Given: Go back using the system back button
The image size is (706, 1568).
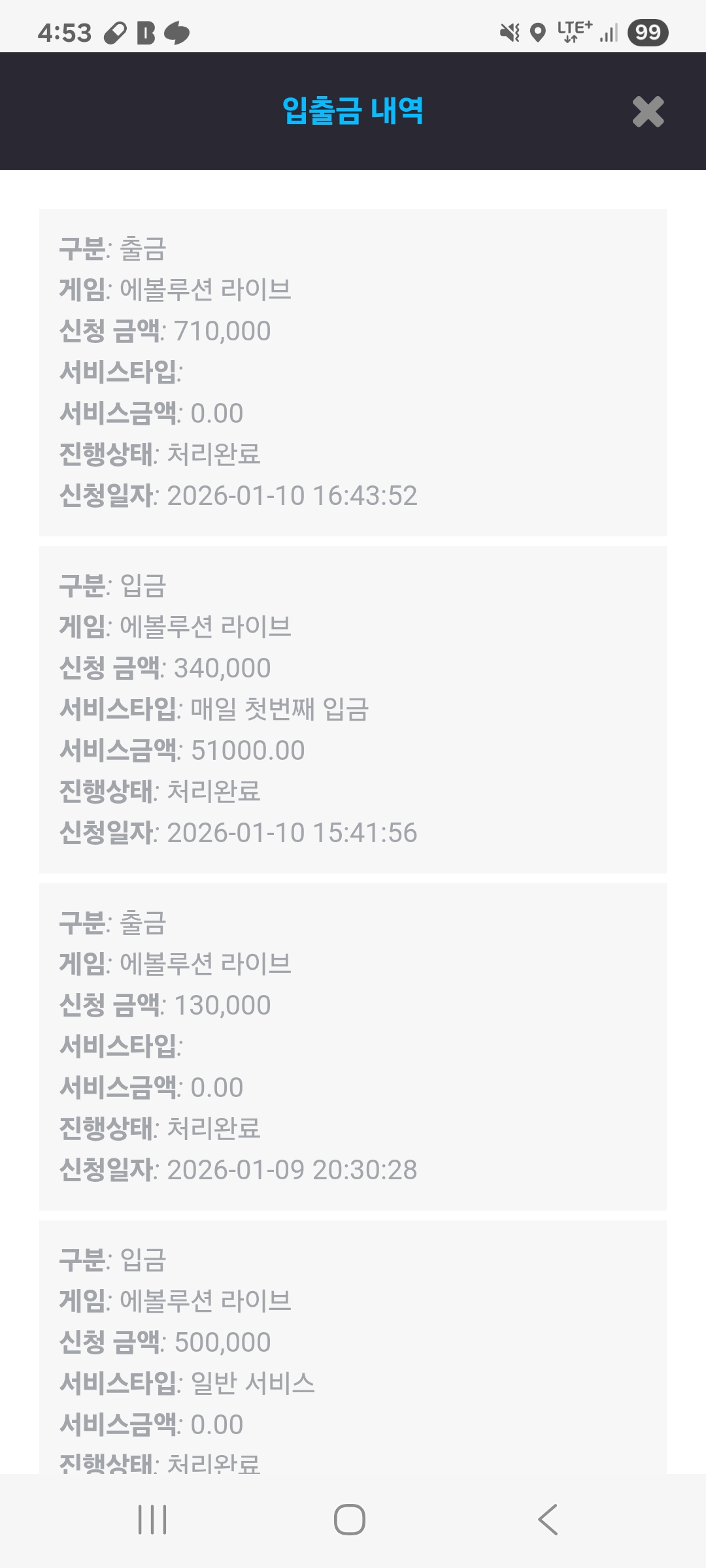Looking at the screenshot, I should [x=548, y=1519].
